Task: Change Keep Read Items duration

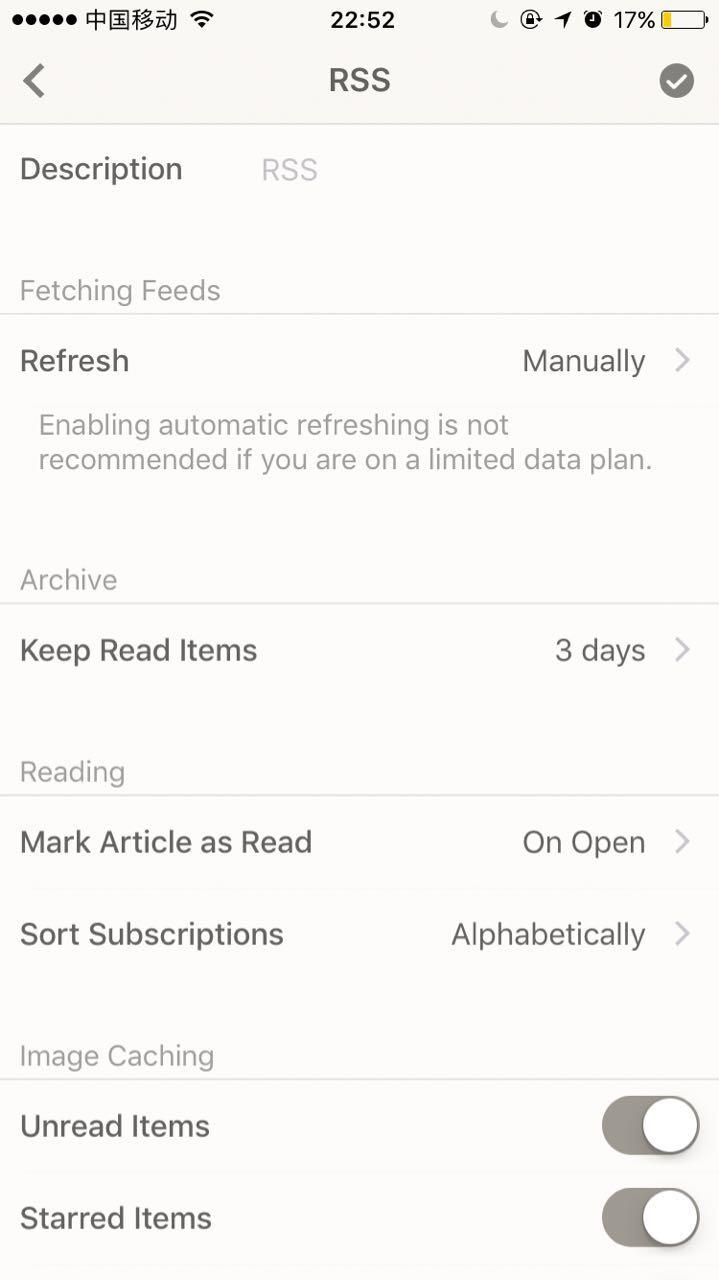Action: [359, 651]
